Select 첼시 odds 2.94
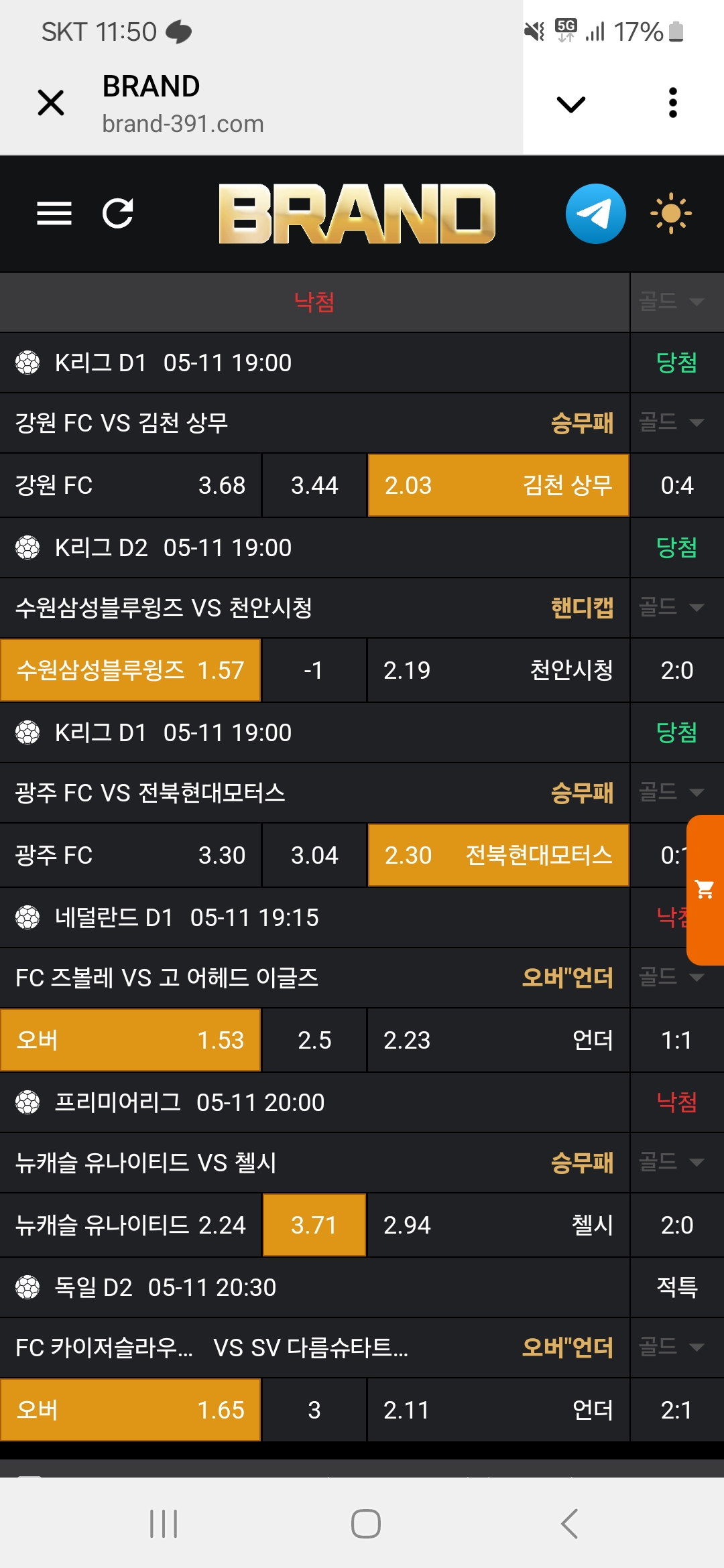The image size is (724, 1568). click(499, 1225)
